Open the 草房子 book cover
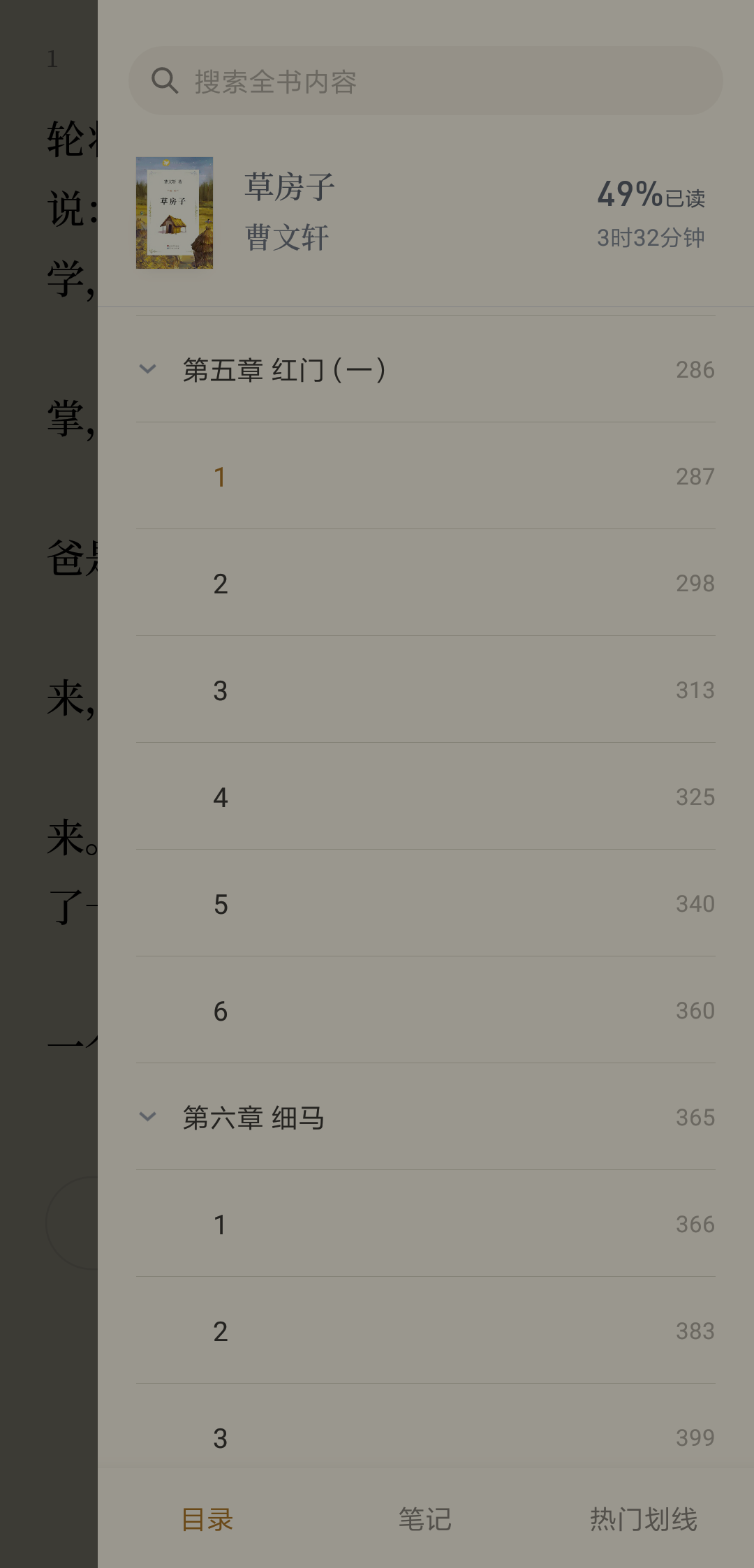Screen dimensions: 754x1568 pos(175,213)
